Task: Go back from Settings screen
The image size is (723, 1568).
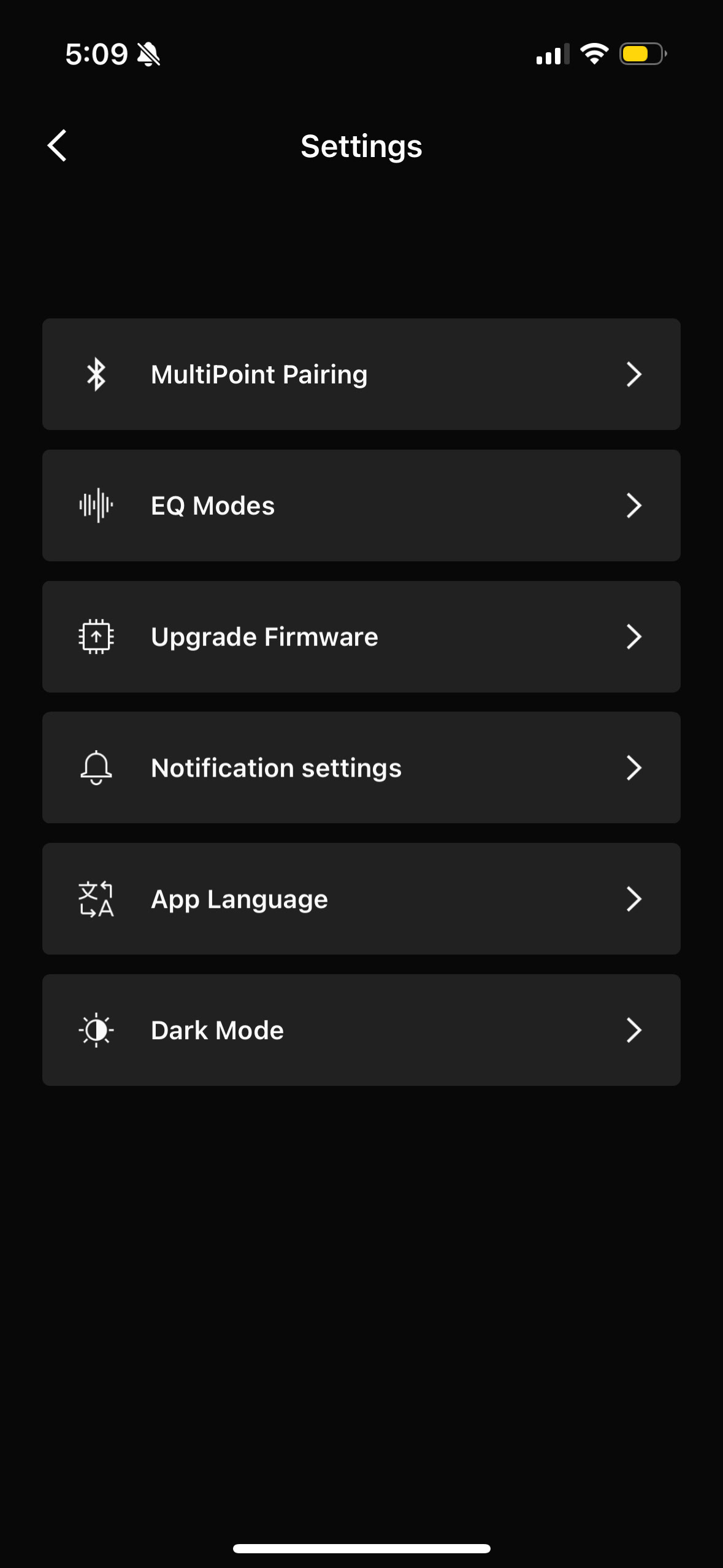Action: click(57, 145)
